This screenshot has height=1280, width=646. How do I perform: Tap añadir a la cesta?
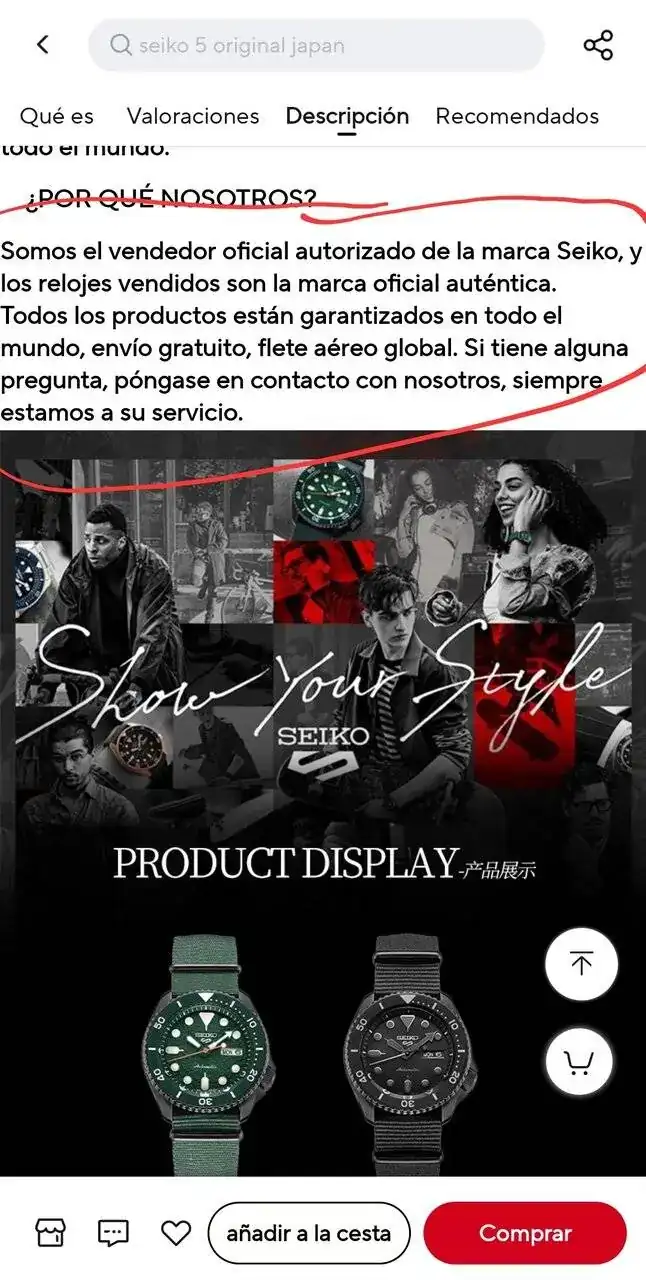coord(308,1233)
